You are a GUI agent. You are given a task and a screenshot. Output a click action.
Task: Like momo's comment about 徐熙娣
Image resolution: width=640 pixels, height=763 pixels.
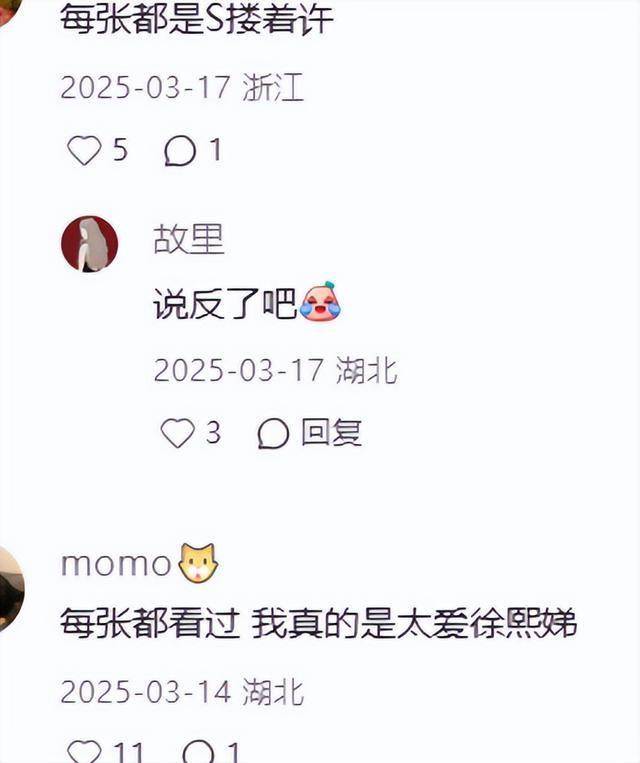click(x=84, y=751)
